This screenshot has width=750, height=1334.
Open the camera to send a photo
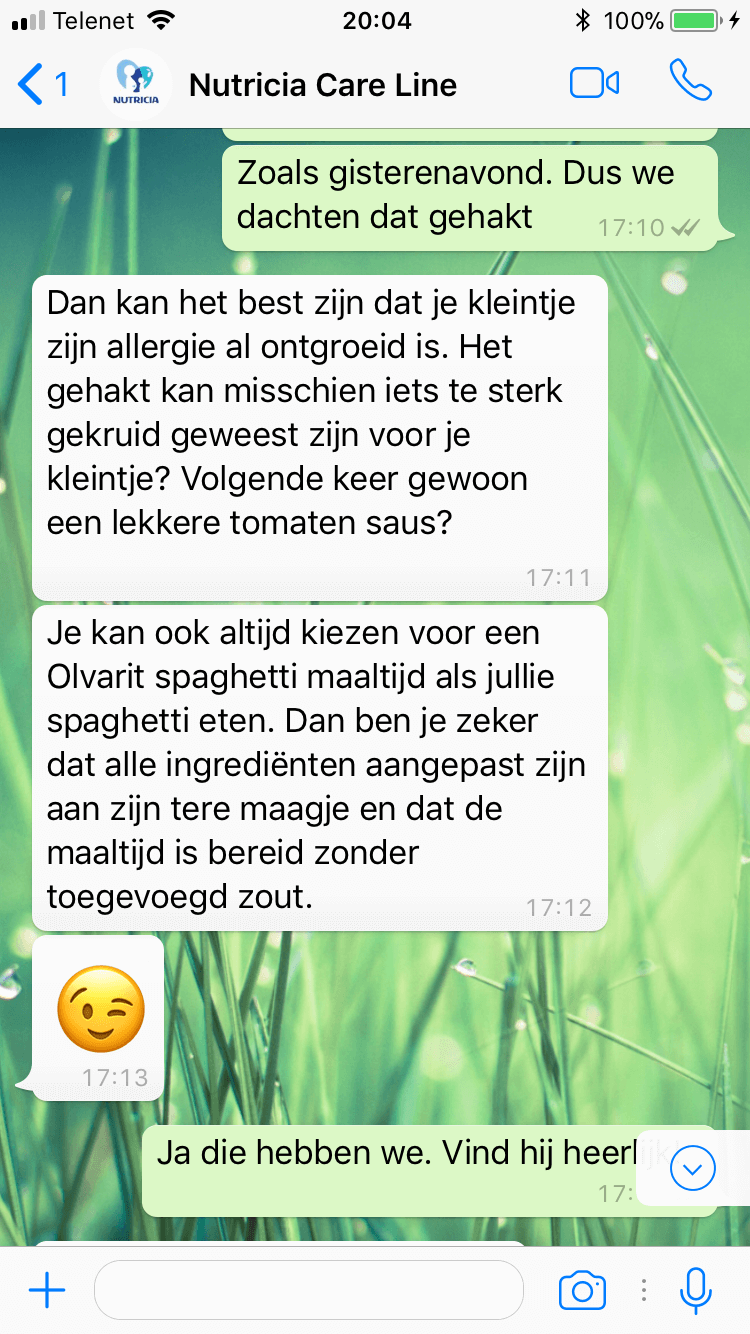click(582, 1290)
